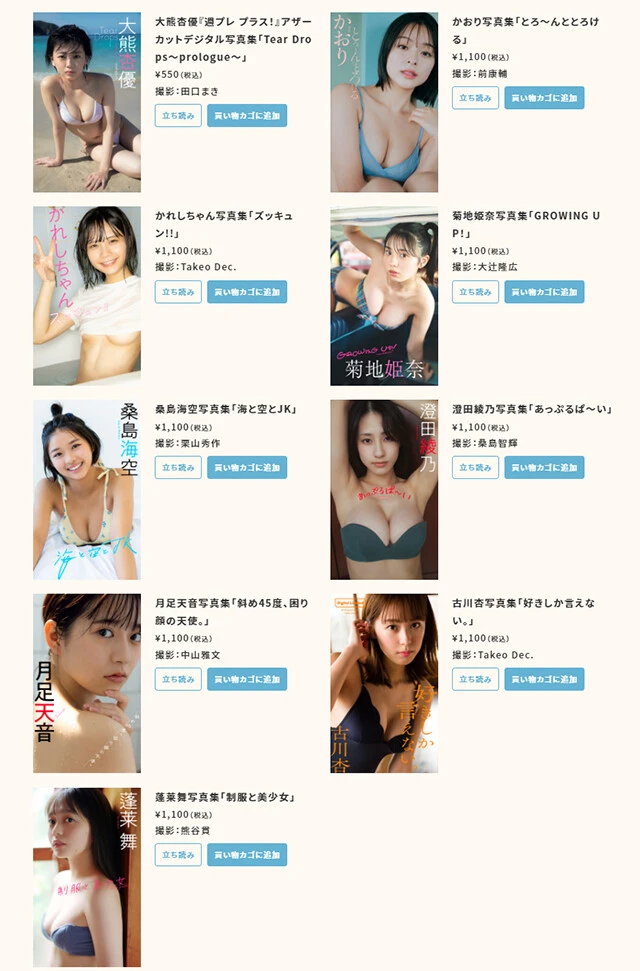Image resolution: width=640 pixels, height=971 pixels.
Task: Open 立ち読み for 蓬莱舞写真集
Action: 178,854
